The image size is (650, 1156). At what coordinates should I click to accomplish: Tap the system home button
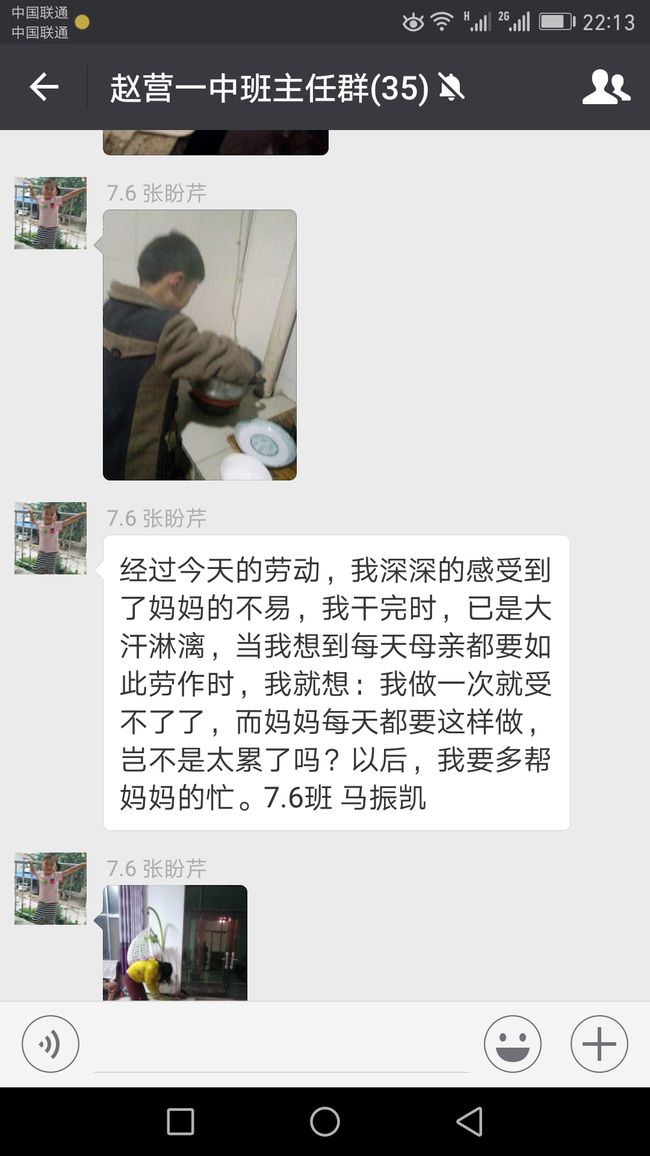(325, 1121)
